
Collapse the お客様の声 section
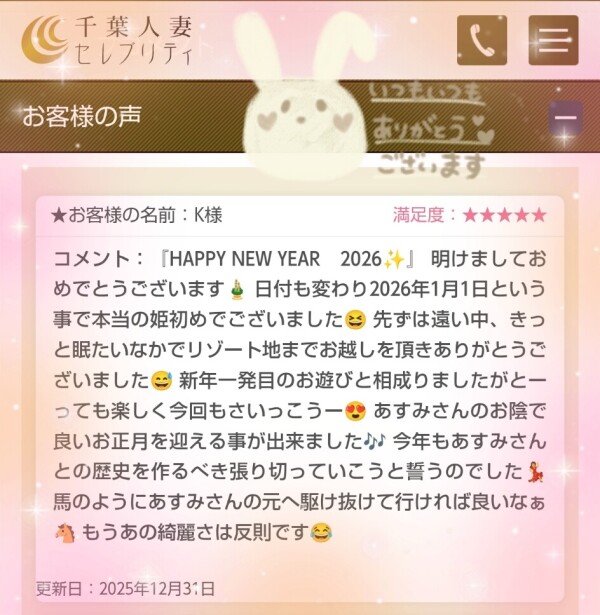tap(565, 117)
